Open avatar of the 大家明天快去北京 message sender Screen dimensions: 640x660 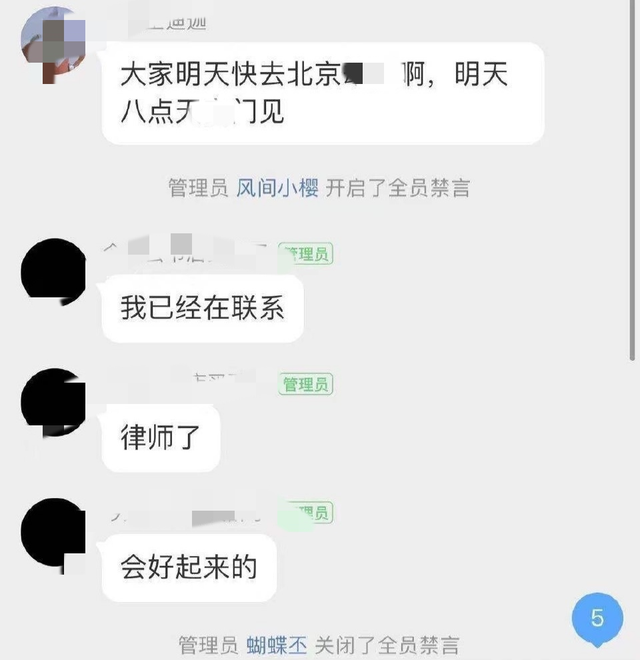click(x=54, y=40)
